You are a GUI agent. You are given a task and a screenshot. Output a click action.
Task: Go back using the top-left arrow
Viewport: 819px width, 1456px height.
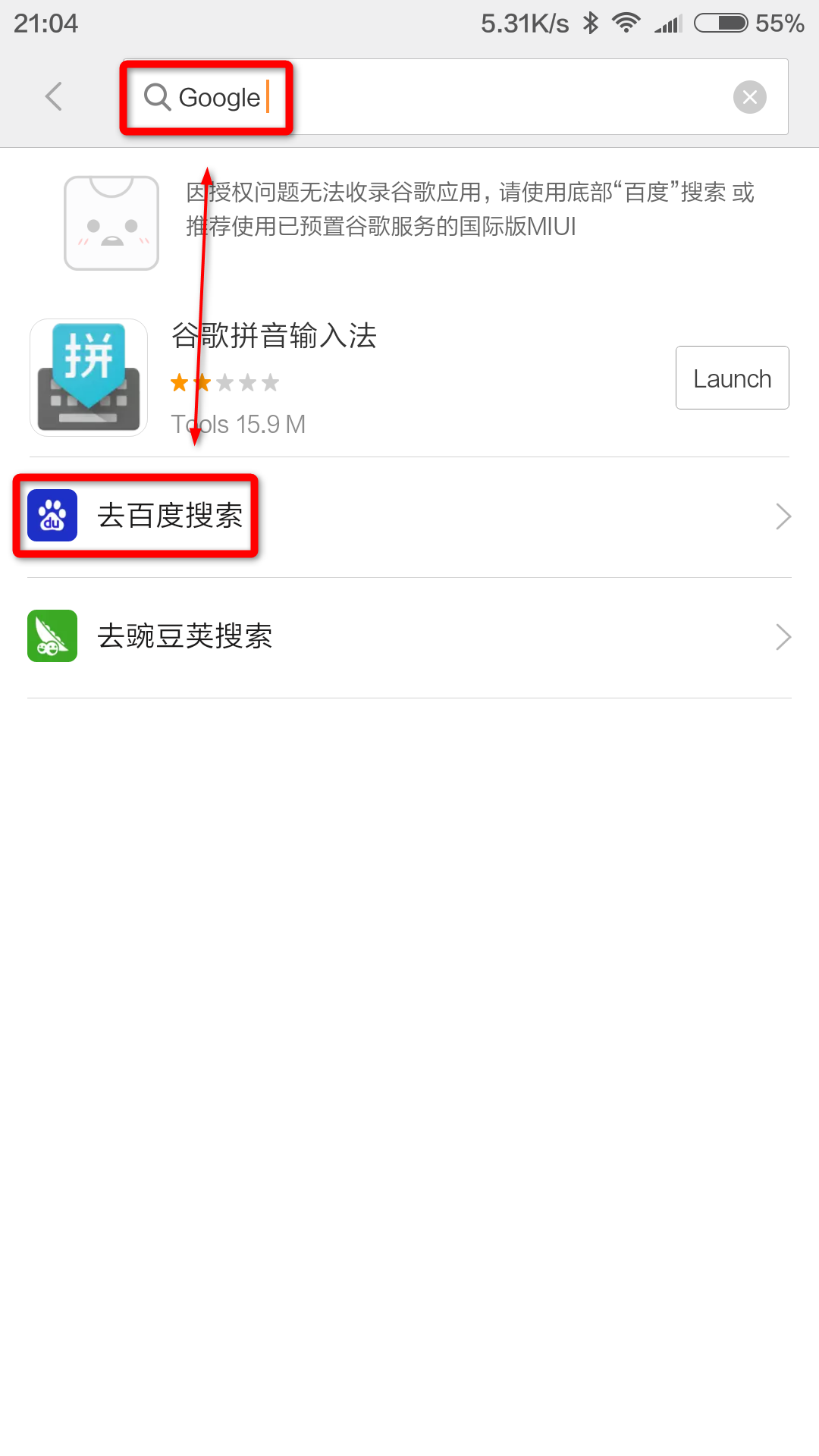pos(53,97)
